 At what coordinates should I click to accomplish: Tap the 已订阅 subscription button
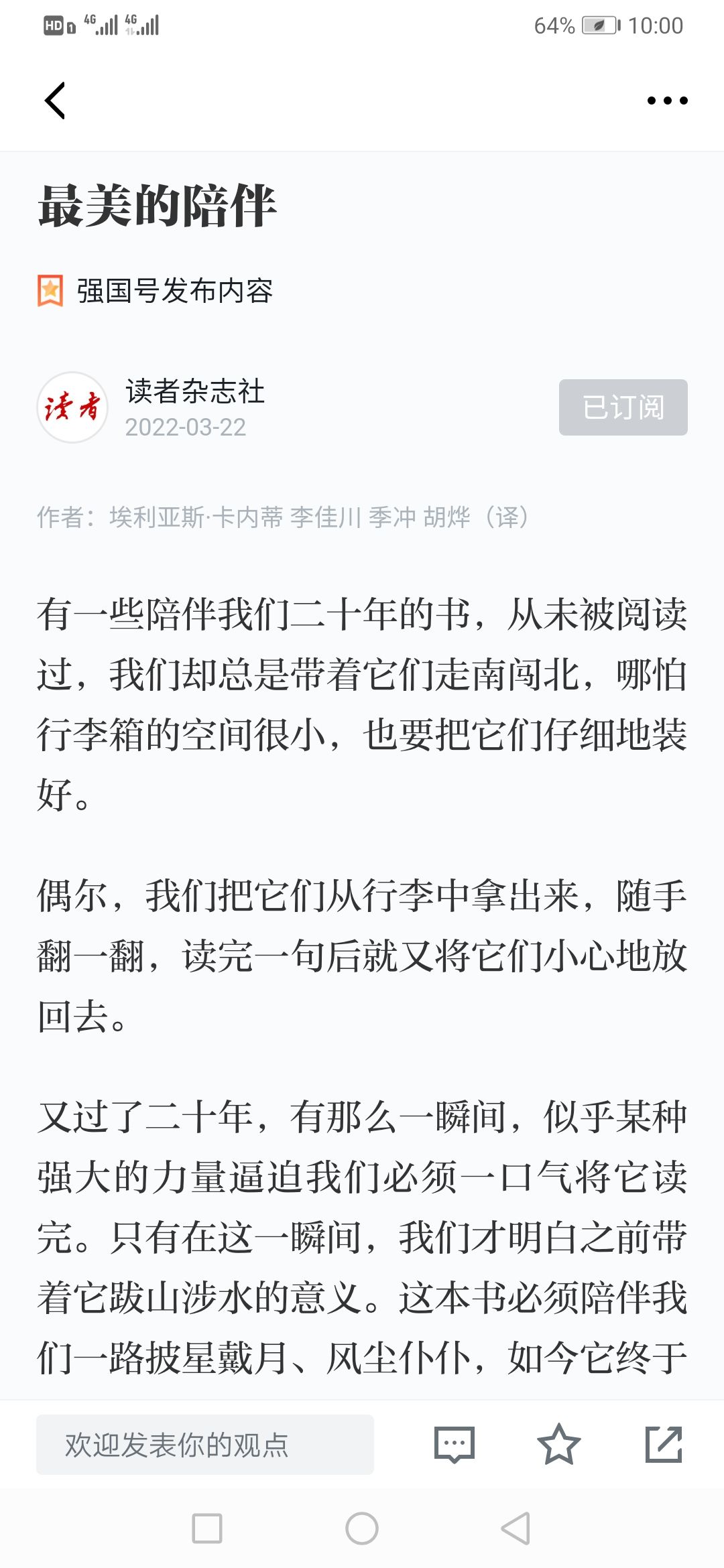(623, 407)
